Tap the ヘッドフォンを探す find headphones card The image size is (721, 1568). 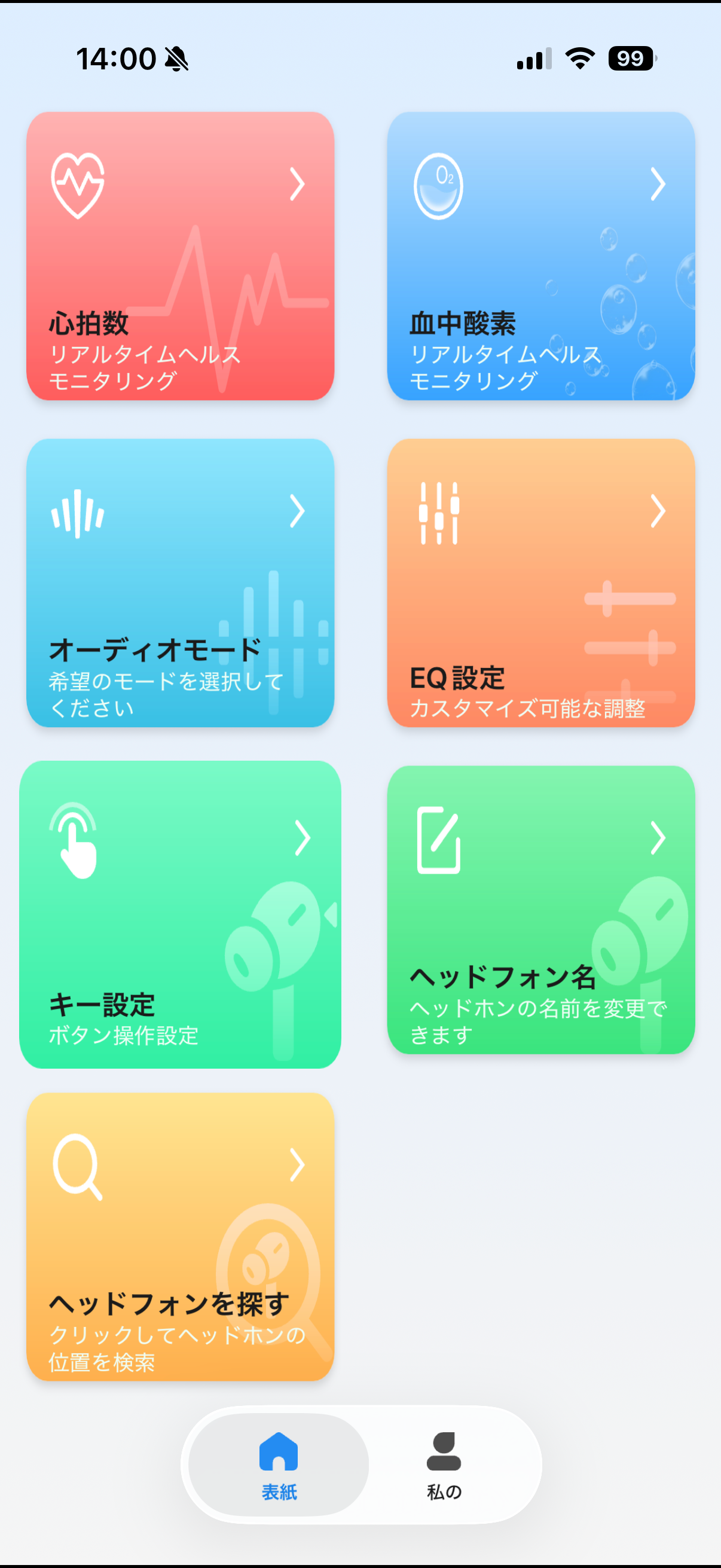[180, 1236]
